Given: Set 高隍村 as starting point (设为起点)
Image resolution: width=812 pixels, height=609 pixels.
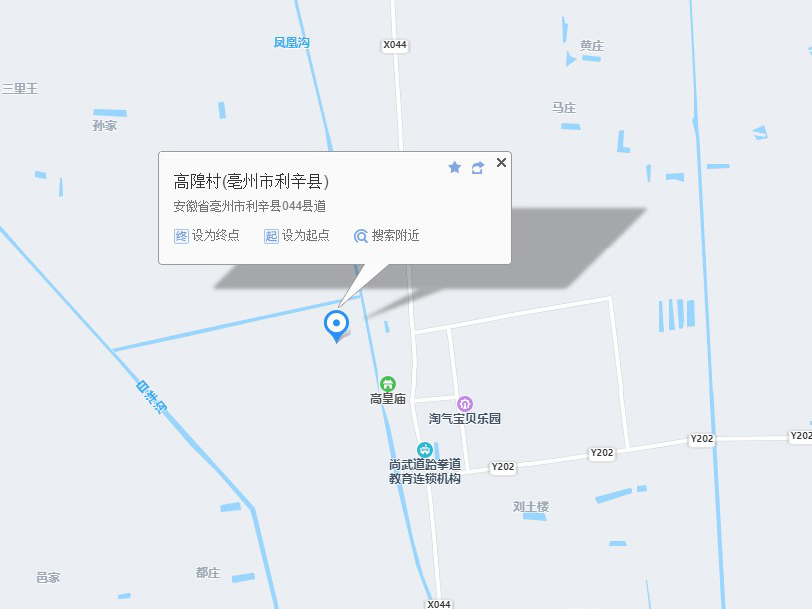Looking at the screenshot, I should coord(297,236).
